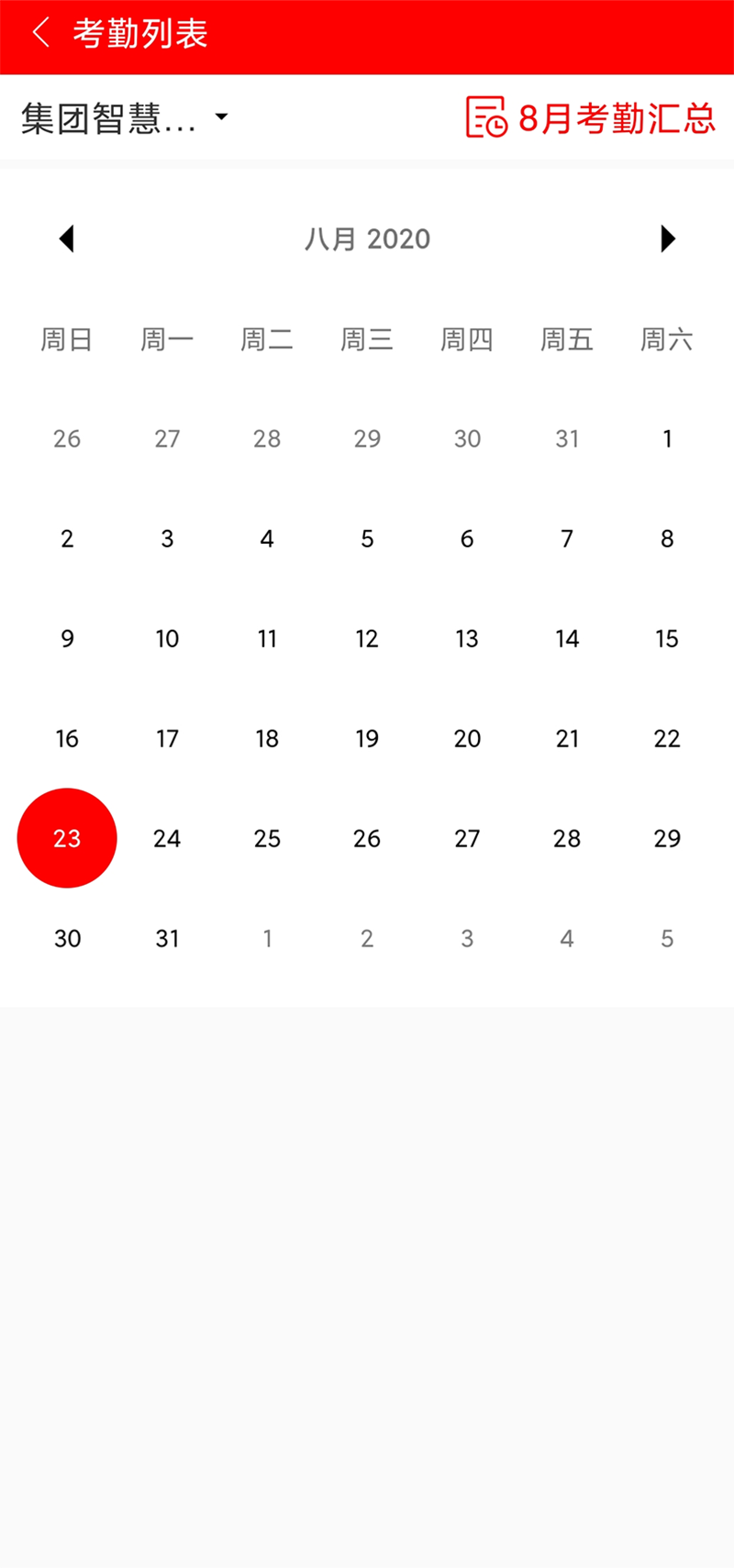The image size is (734, 1568).
Task: Click the dropdown arrow next to 集团智慧
Action: [x=220, y=119]
